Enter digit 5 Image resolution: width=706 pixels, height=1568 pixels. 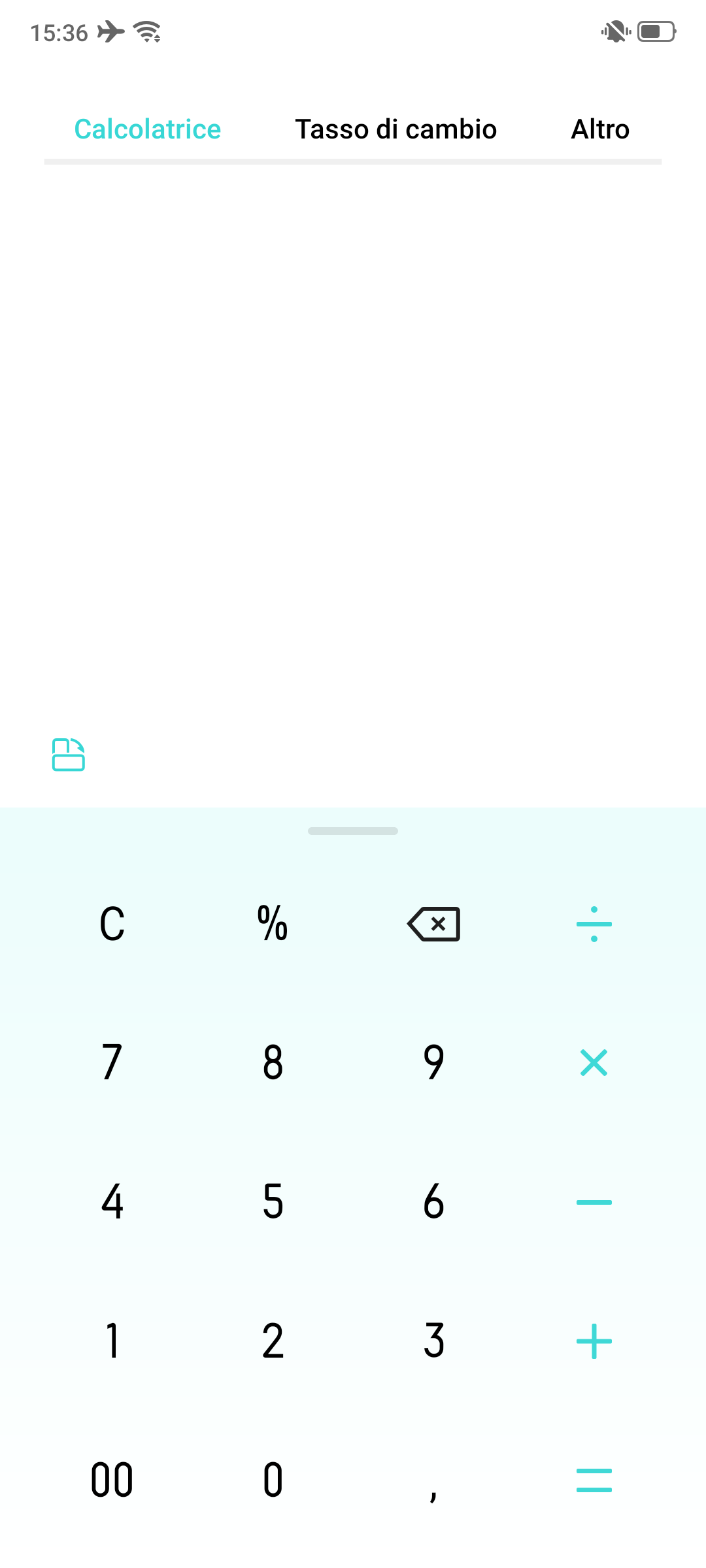point(273,1202)
